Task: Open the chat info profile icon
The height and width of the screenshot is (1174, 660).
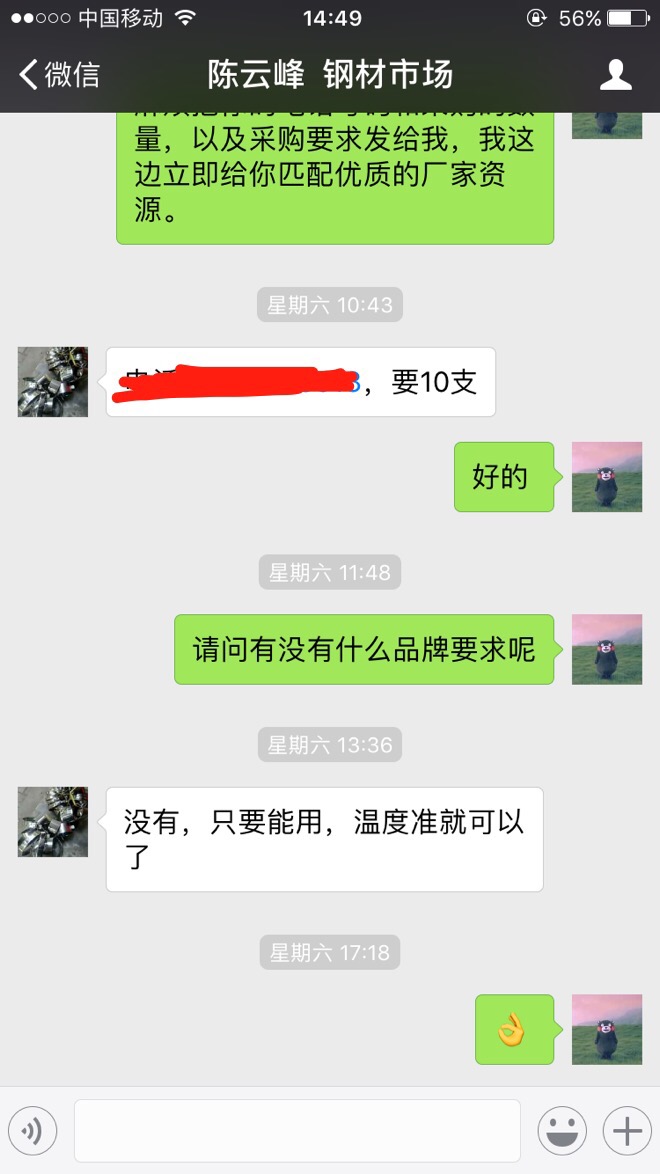Action: (615, 75)
